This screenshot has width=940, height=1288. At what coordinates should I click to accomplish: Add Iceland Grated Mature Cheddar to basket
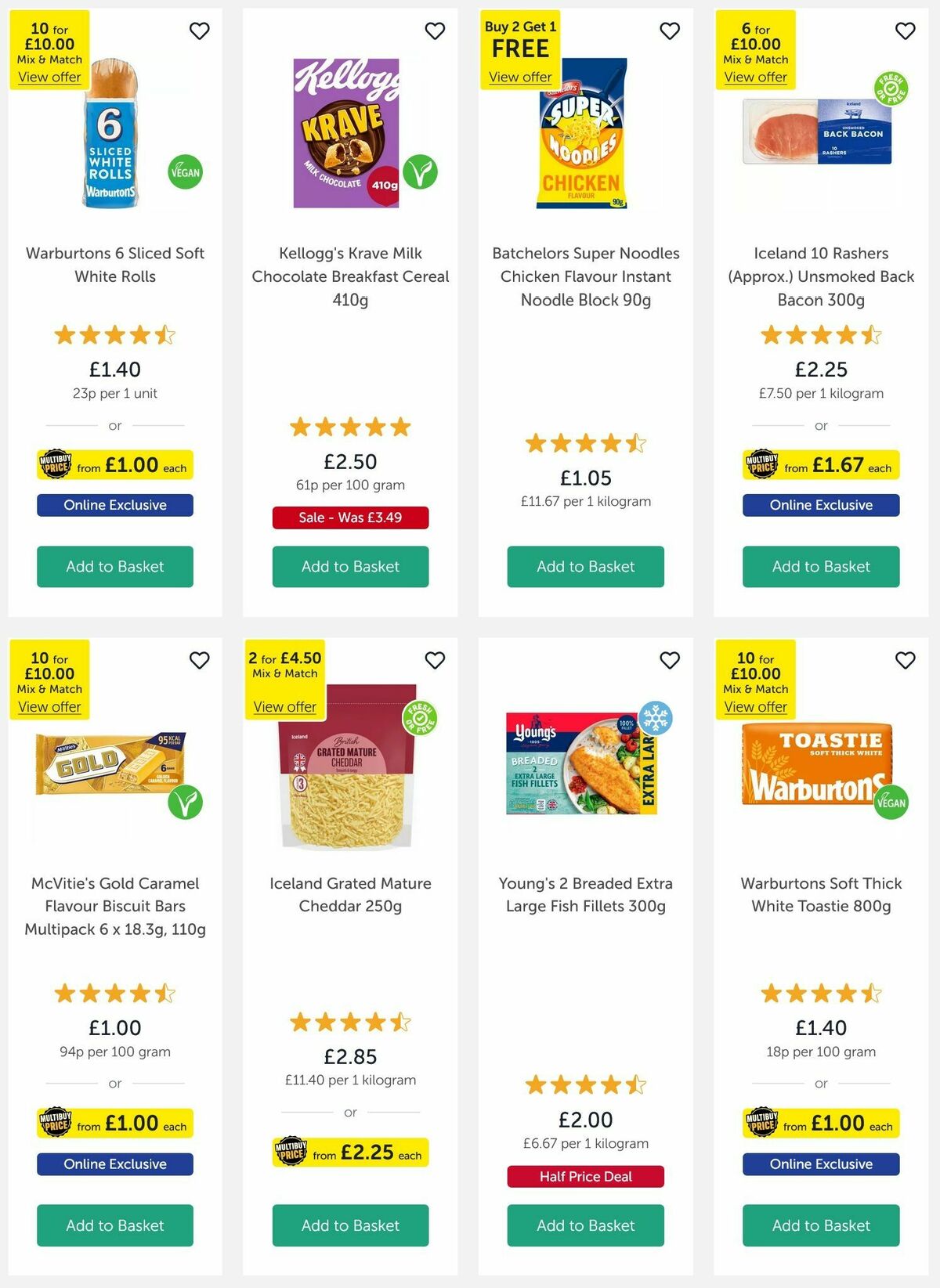click(350, 1225)
